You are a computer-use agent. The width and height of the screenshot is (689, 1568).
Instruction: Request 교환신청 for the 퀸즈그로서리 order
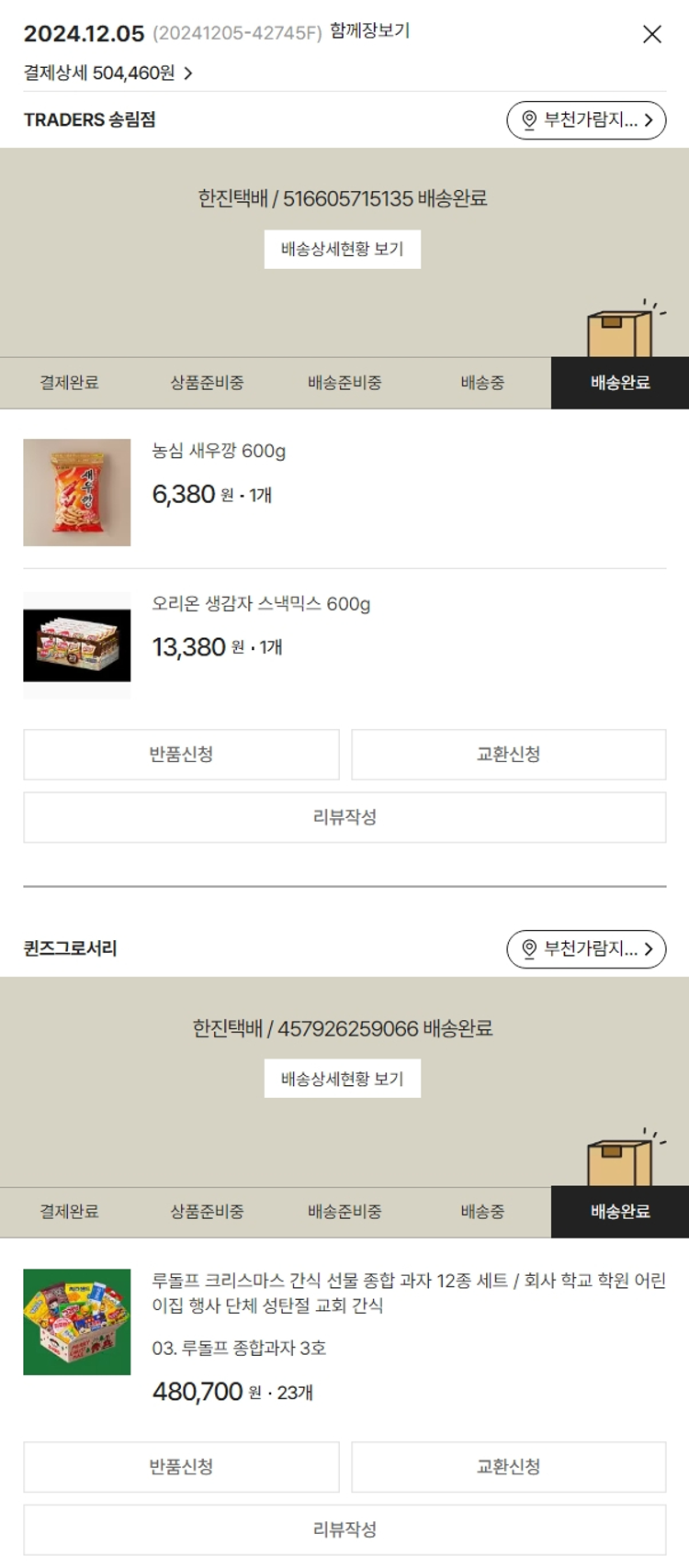508,1467
